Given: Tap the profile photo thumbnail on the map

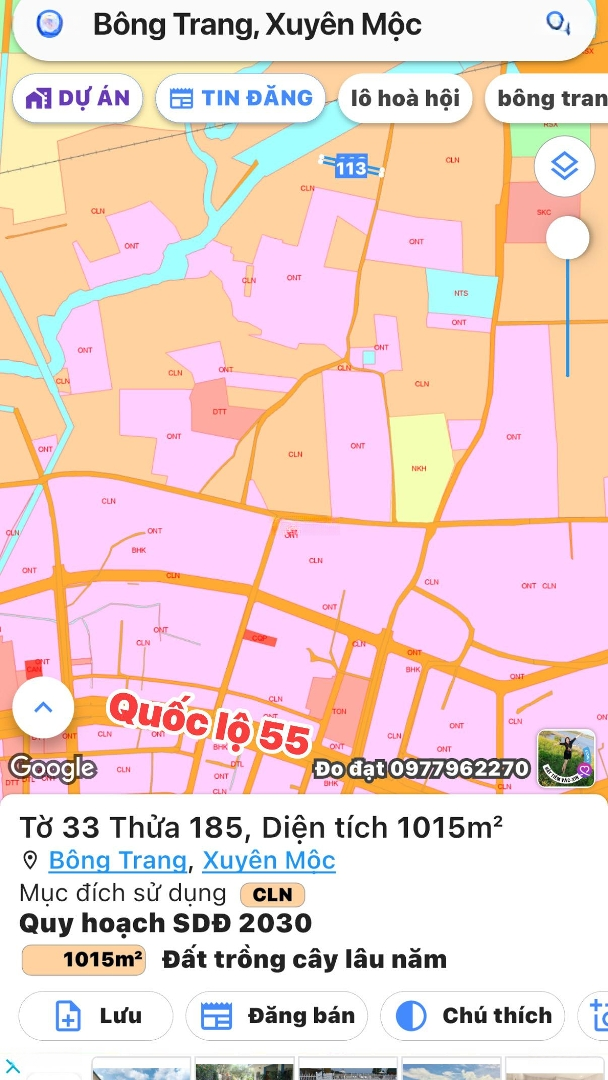Looking at the screenshot, I should pyautogui.click(x=566, y=758).
